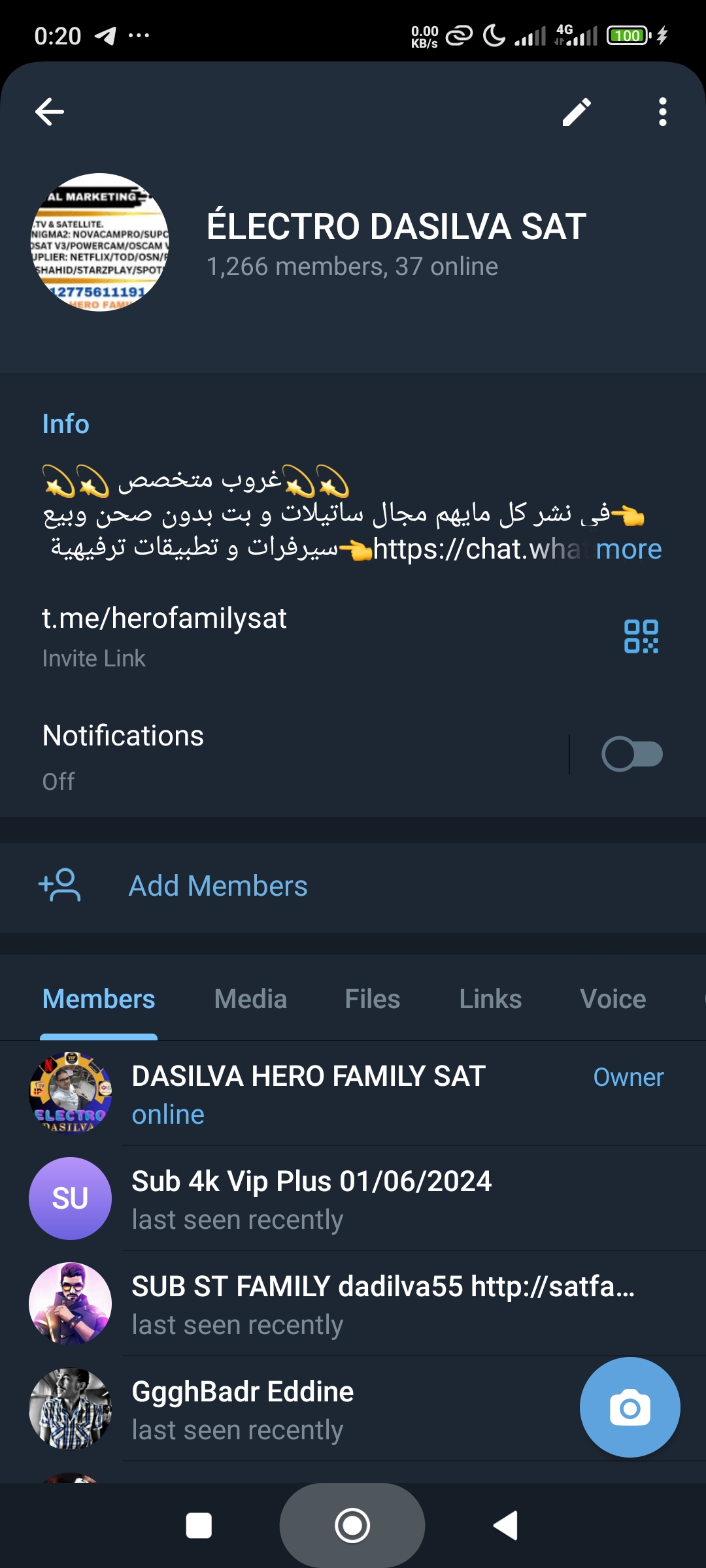Open the ÉLECTRO DASILVA SAT group photo

pyautogui.click(x=99, y=242)
